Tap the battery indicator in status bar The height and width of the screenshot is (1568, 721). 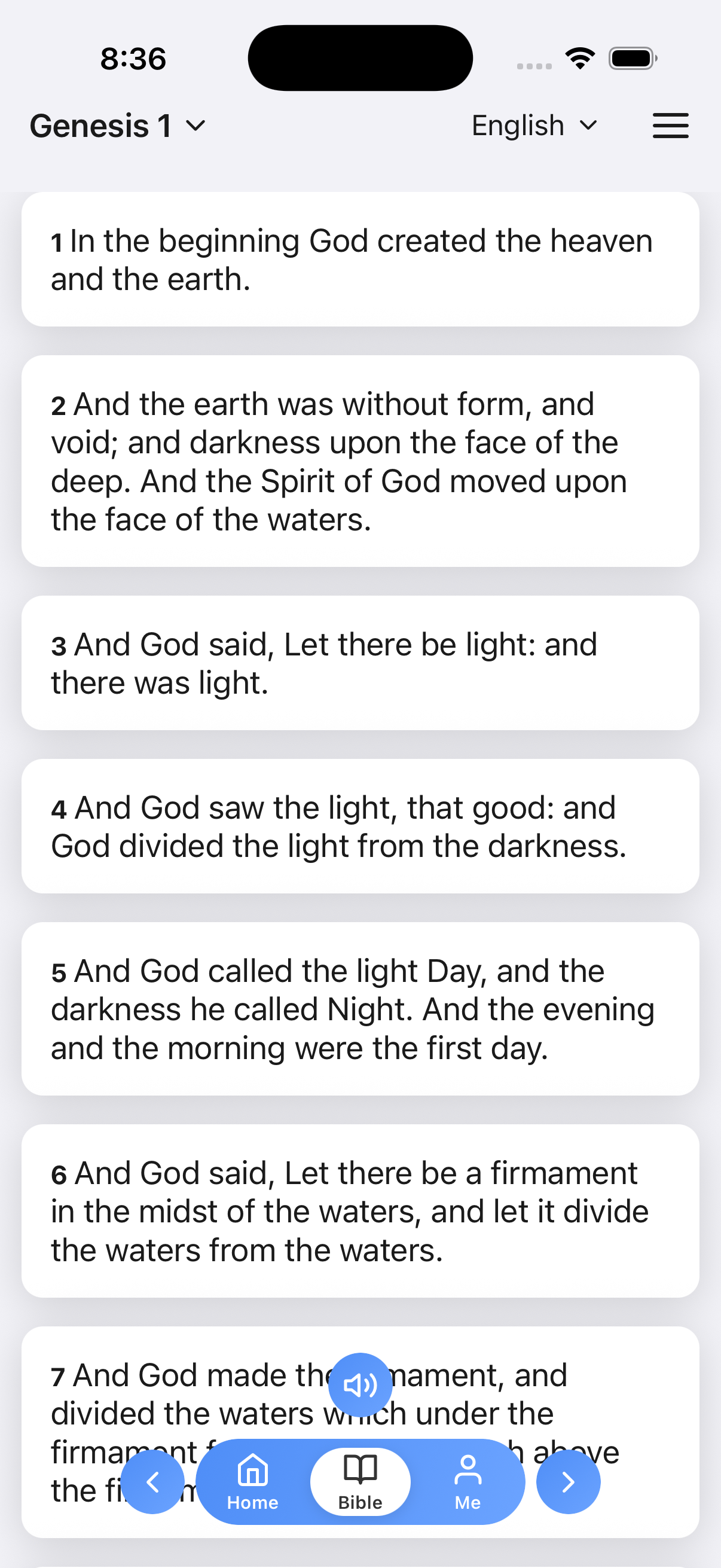[x=631, y=57]
